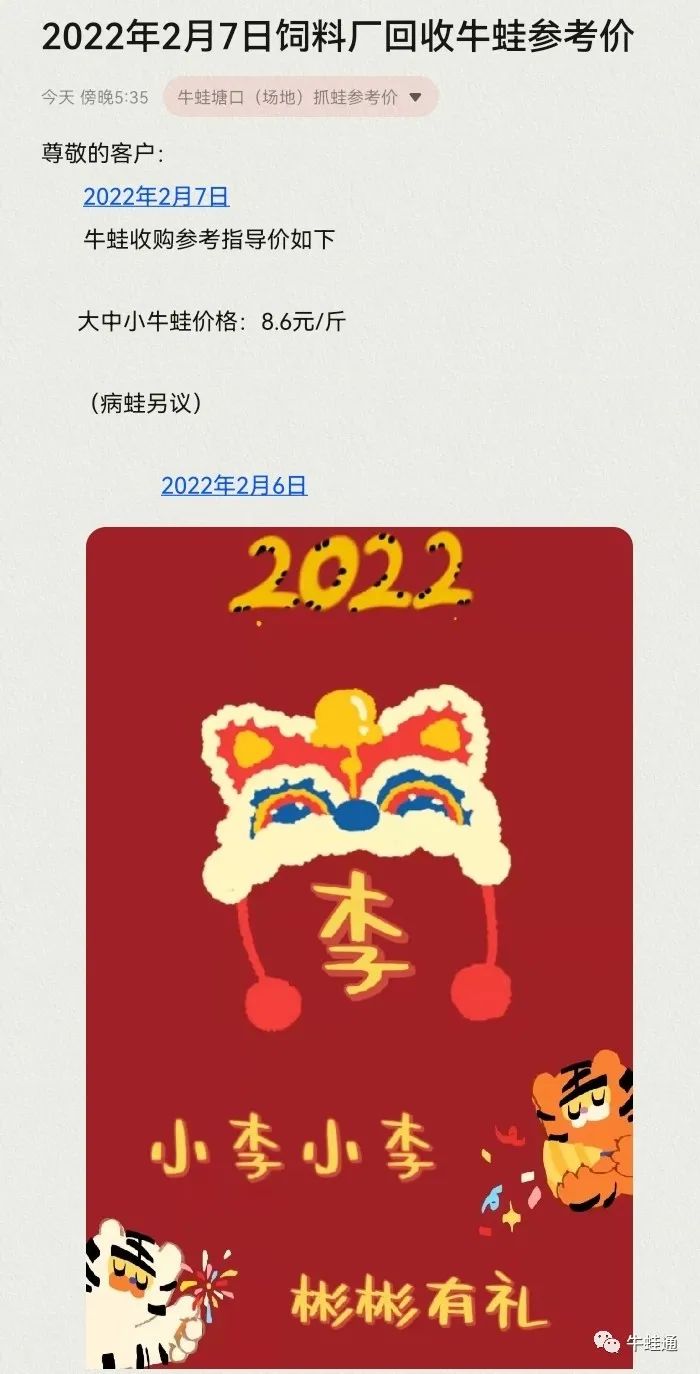Tap the underlined 2022年2月6日 date link

(x=234, y=486)
